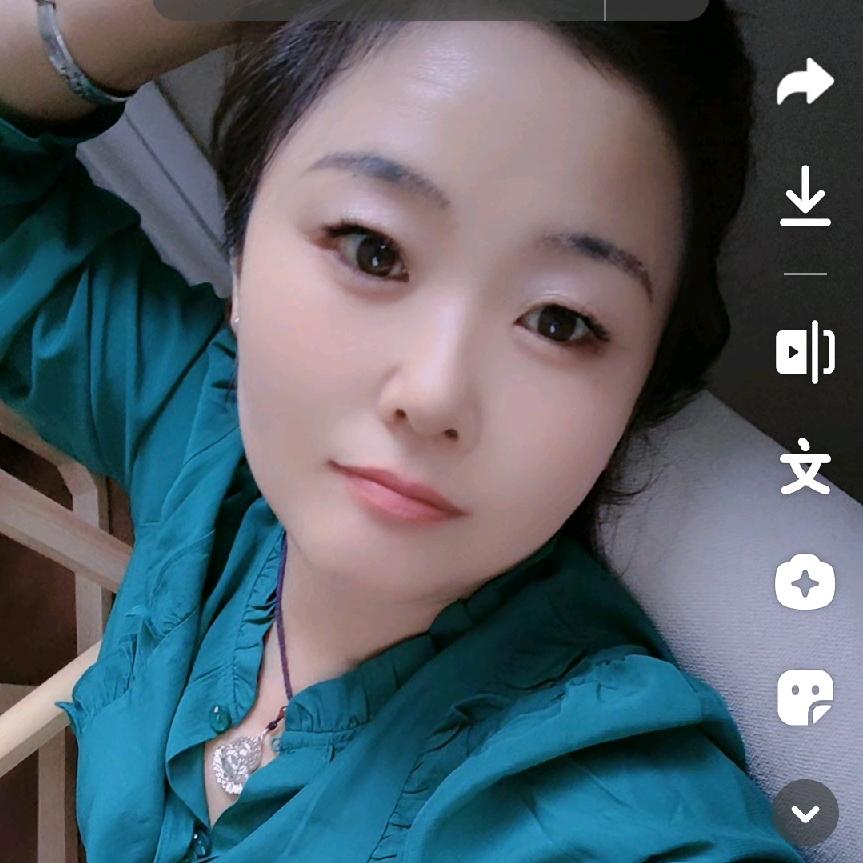Download the photo to the device
The image size is (863, 863).
click(x=805, y=196)
